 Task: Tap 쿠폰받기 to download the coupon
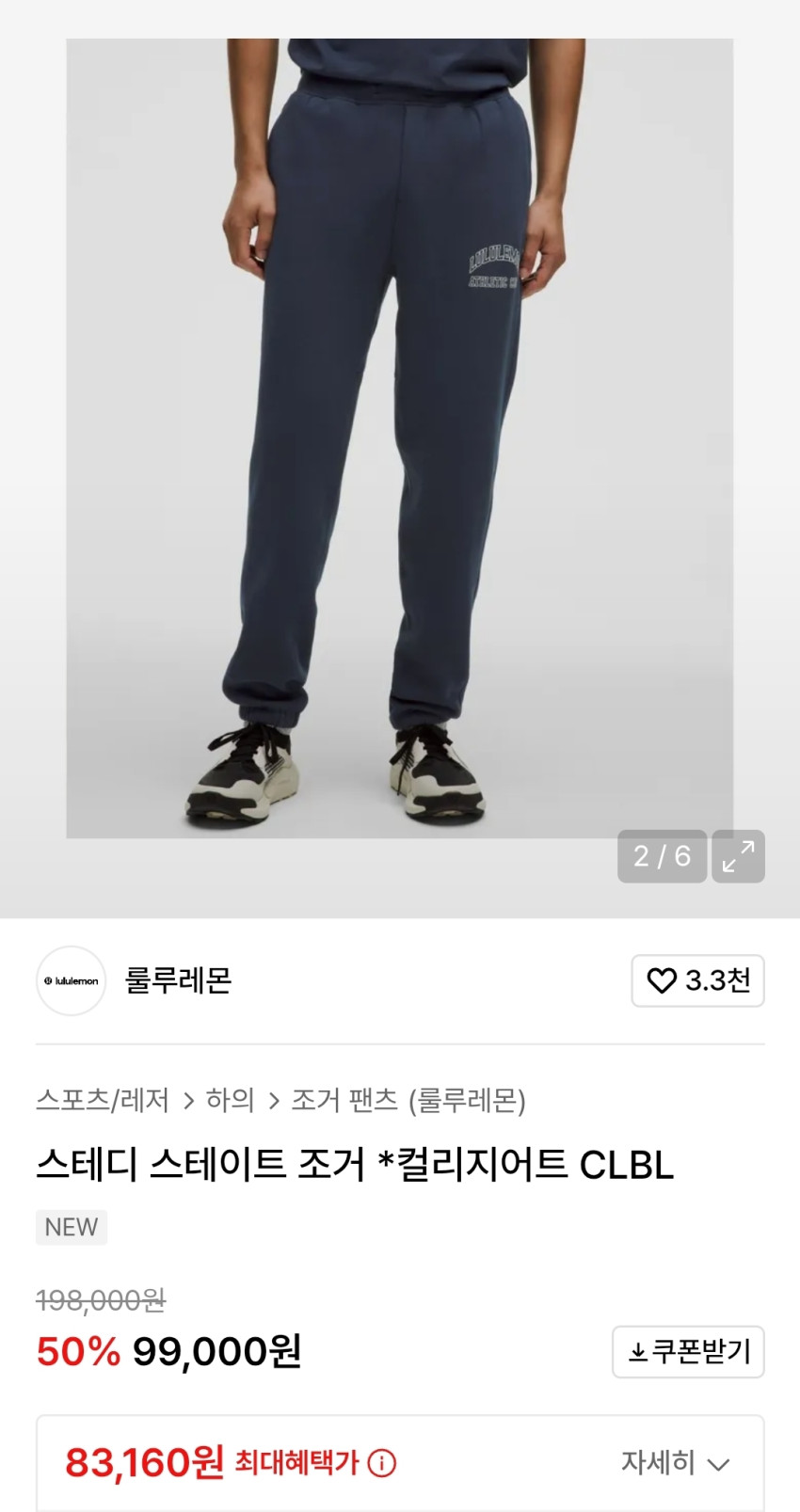(688, 1352)
